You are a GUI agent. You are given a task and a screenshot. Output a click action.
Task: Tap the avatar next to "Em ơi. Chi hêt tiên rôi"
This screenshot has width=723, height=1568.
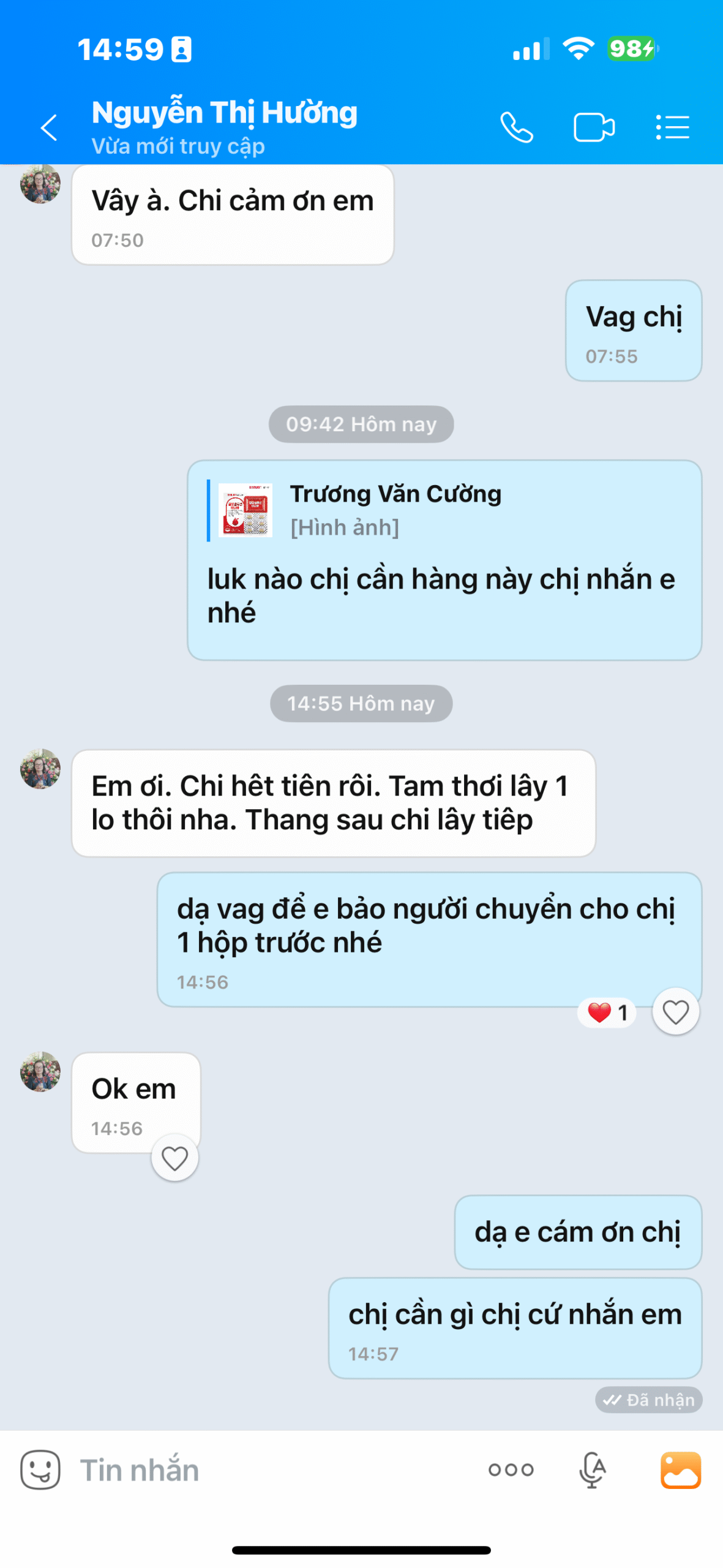tap(40, 769)
